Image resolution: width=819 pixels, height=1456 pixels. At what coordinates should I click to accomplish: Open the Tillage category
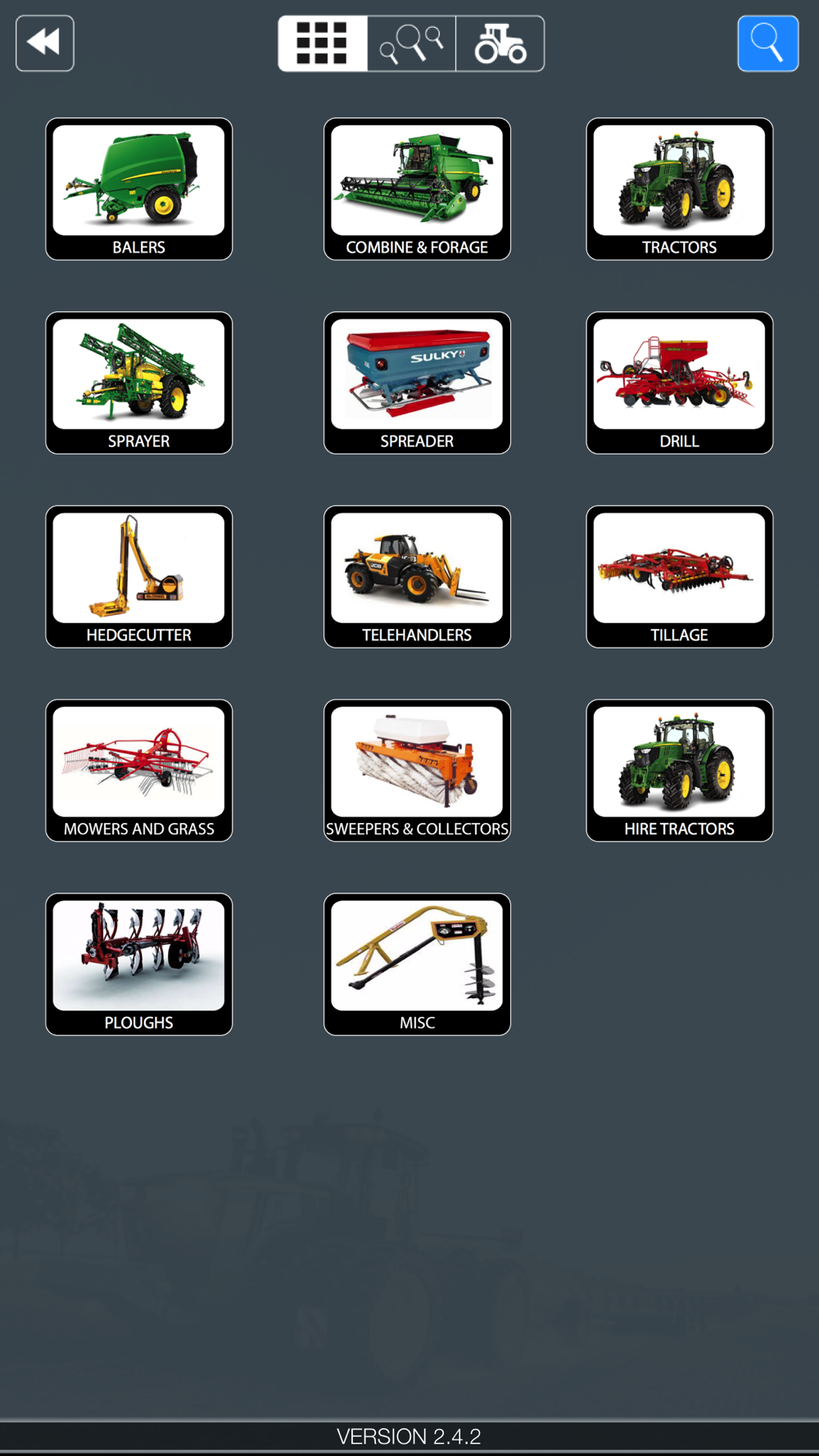click(679, 577)
